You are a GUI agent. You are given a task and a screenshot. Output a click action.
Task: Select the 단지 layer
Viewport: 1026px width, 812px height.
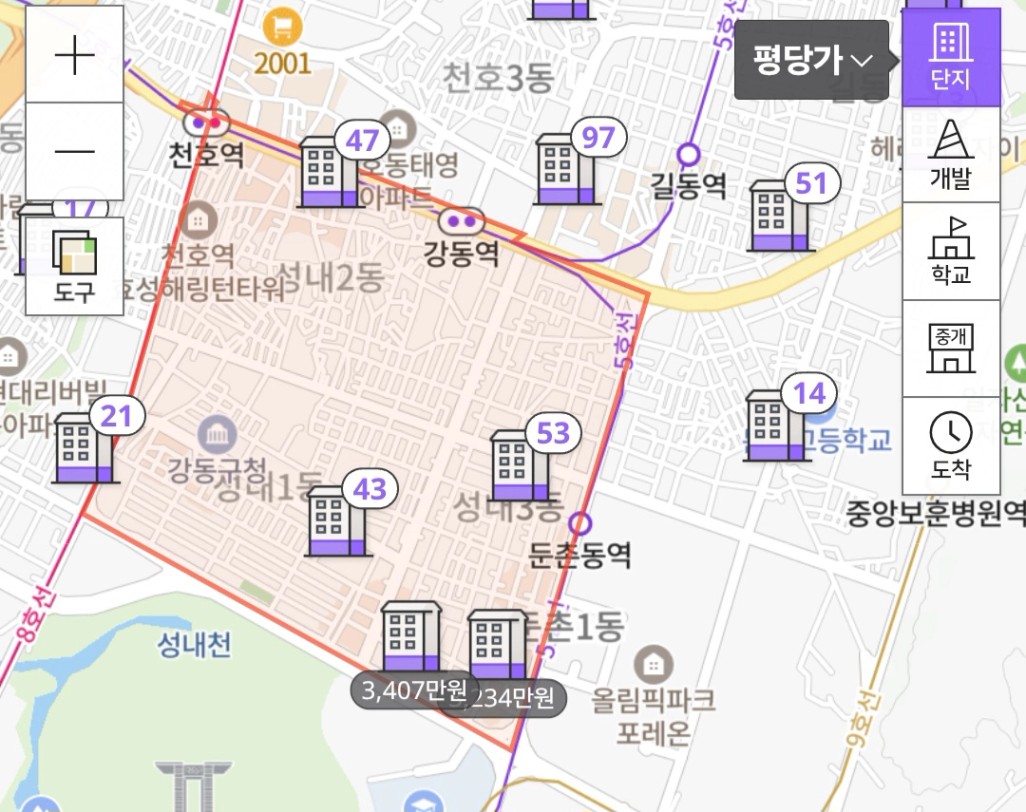coord(951,57)
